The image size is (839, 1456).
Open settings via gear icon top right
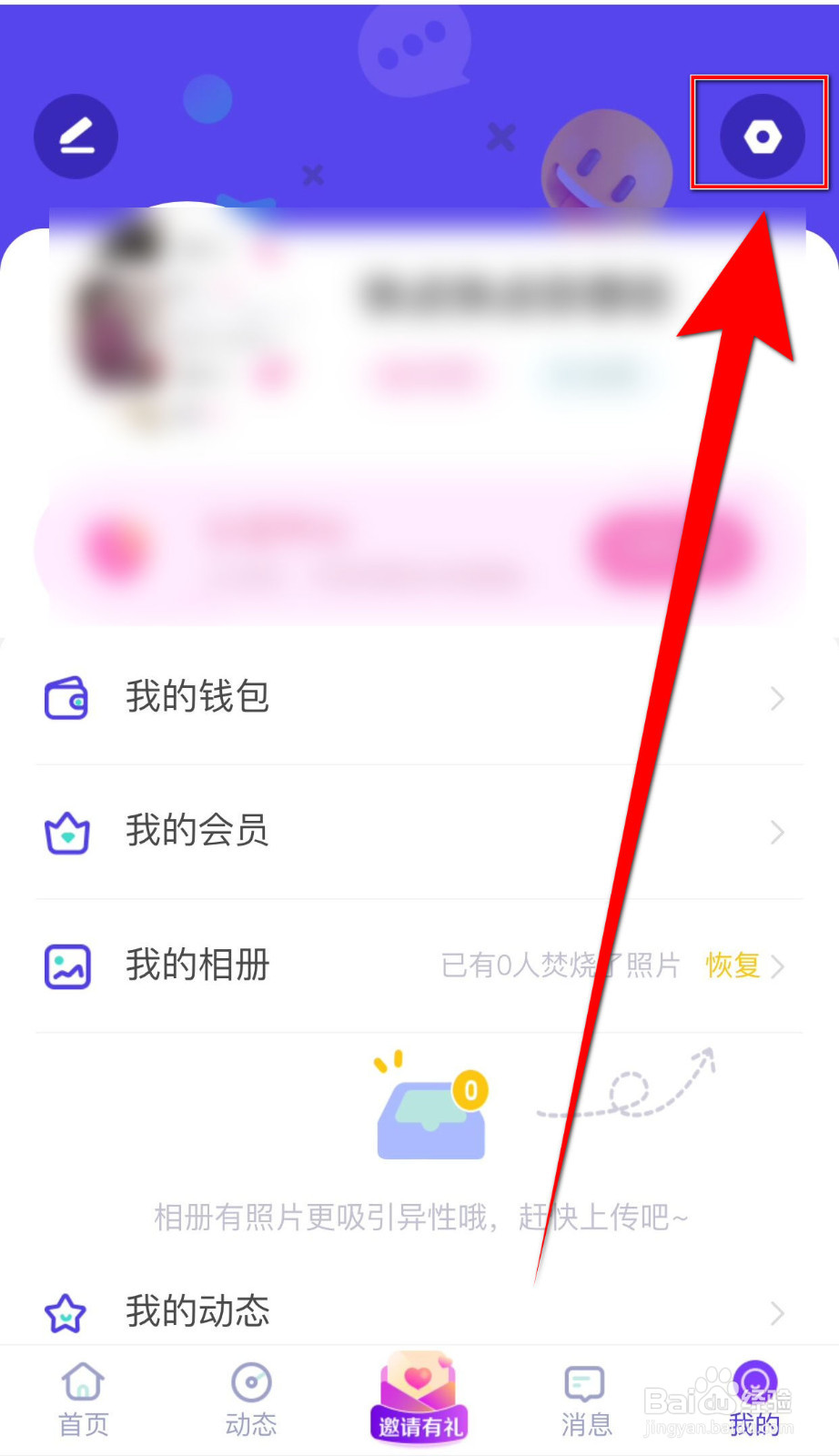[764, 135]
